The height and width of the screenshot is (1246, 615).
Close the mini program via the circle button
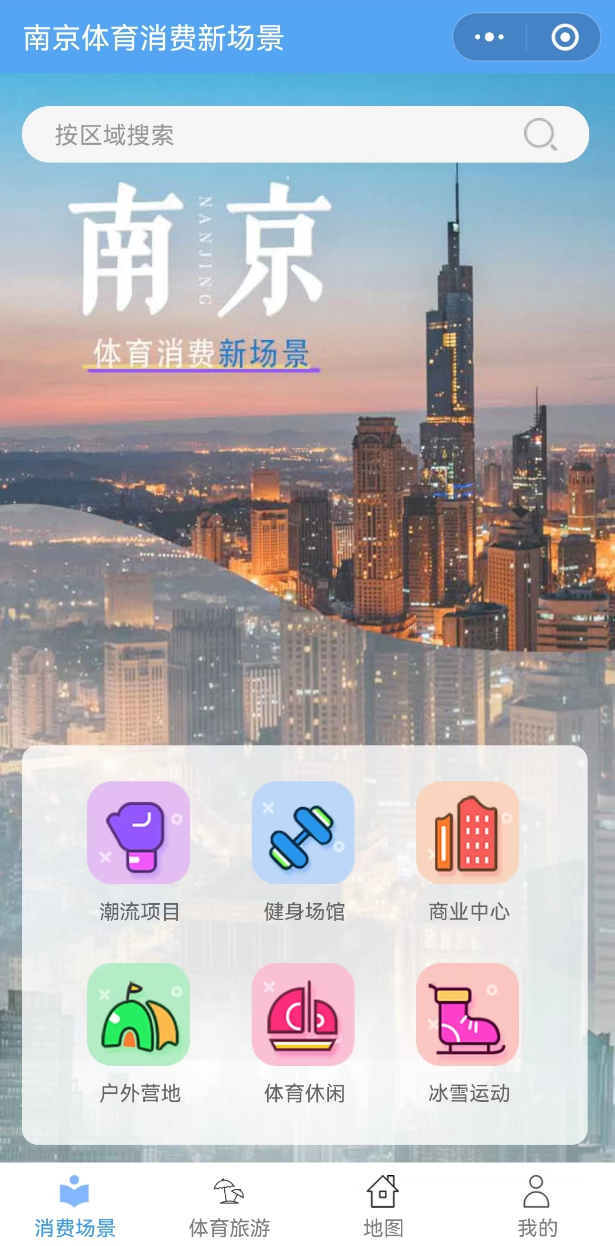(x=565, y=38)
